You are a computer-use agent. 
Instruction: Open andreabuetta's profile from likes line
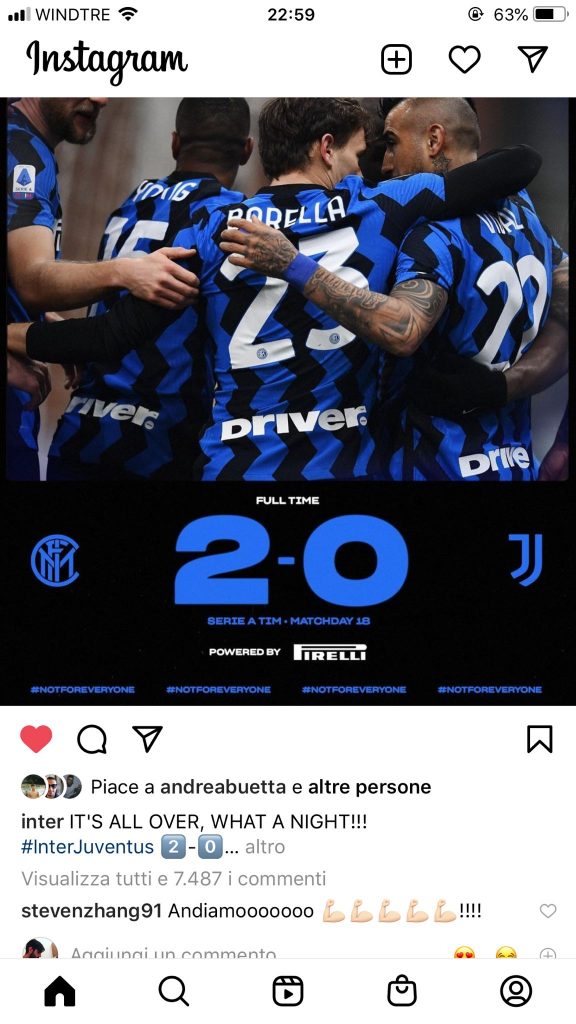point(223,787)
